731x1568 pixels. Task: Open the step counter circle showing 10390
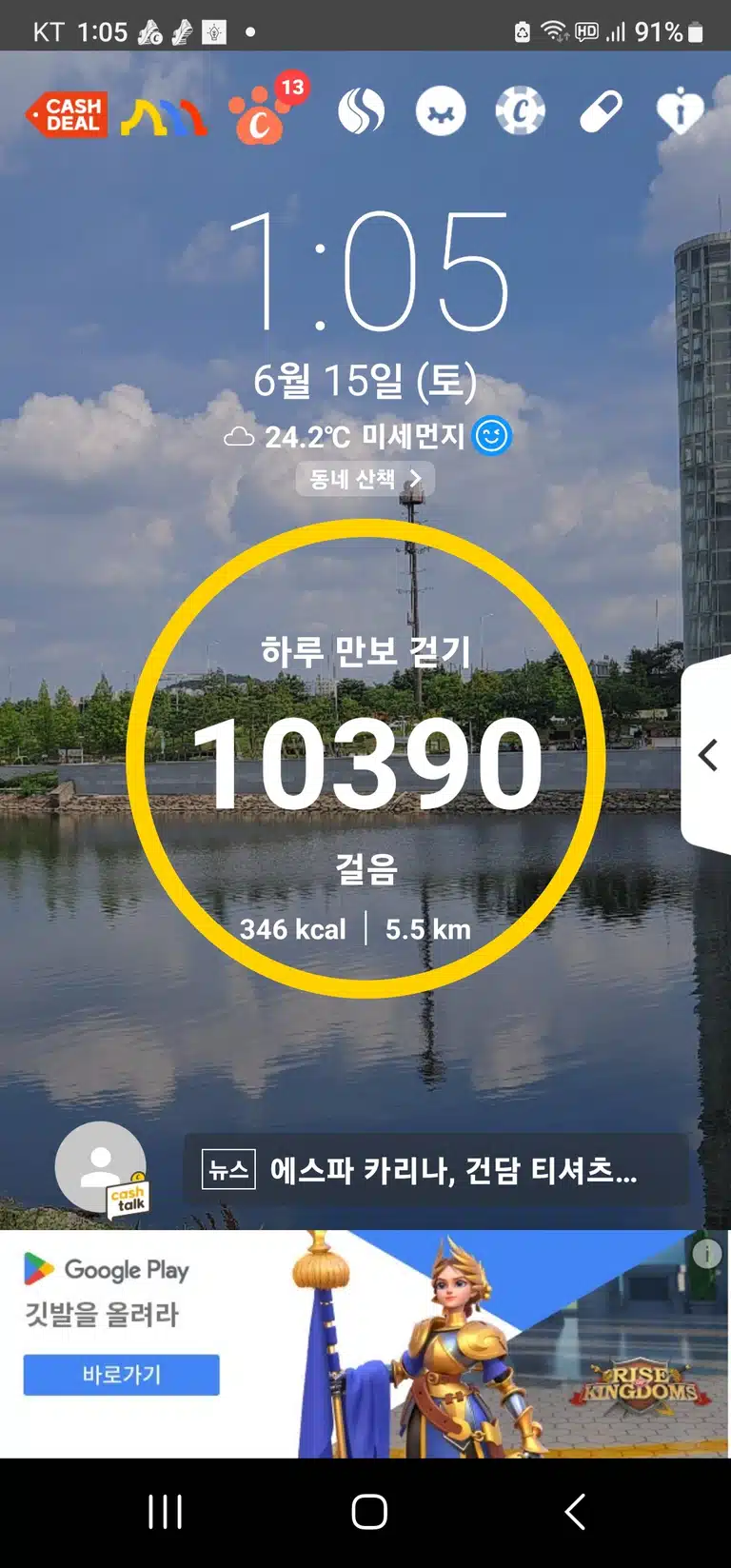pos(365,759)
